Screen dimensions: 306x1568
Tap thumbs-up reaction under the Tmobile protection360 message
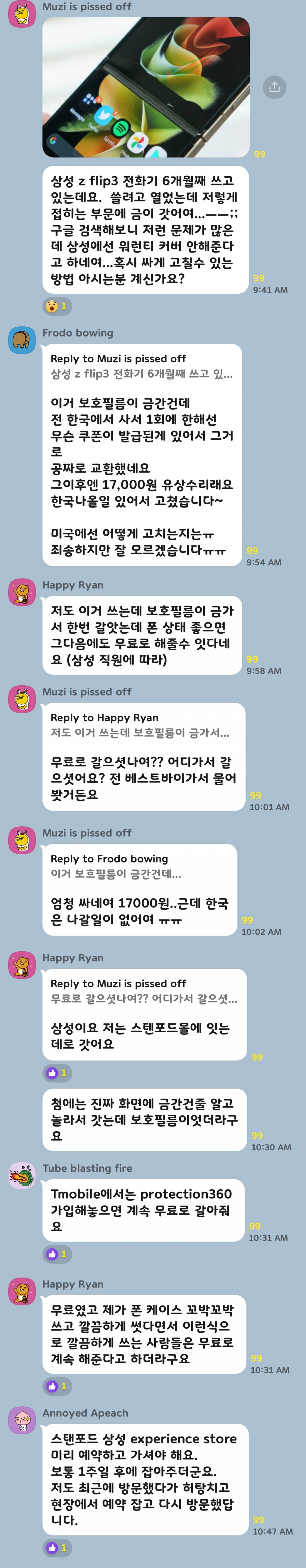[57, 1254]
